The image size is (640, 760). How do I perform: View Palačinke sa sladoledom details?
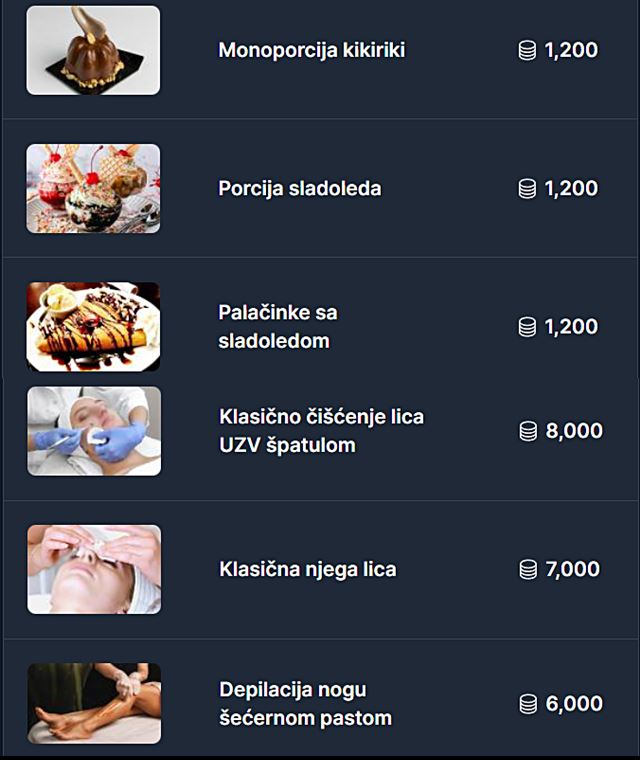click(x=278, y=327)
